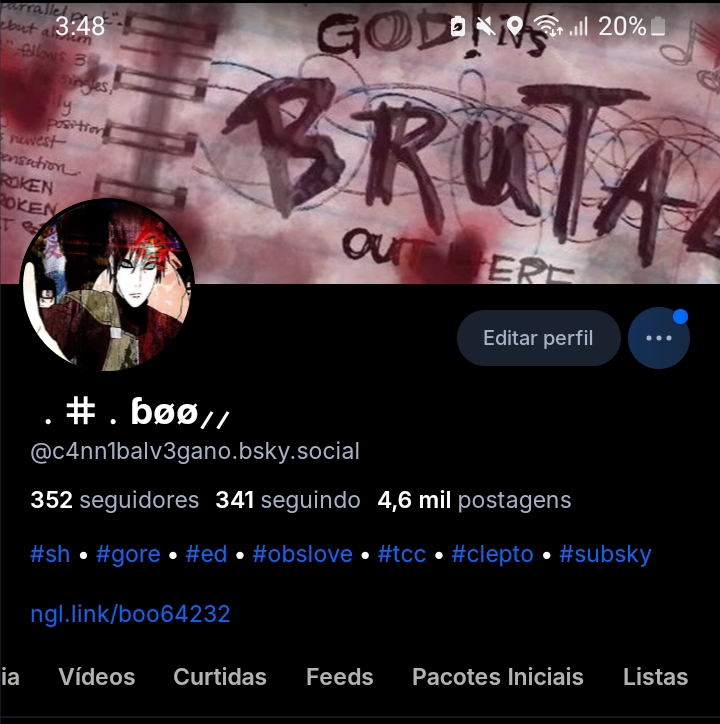View the 341 seguindo list
This screenshot has width=720, height=724.
coord(287,500)
